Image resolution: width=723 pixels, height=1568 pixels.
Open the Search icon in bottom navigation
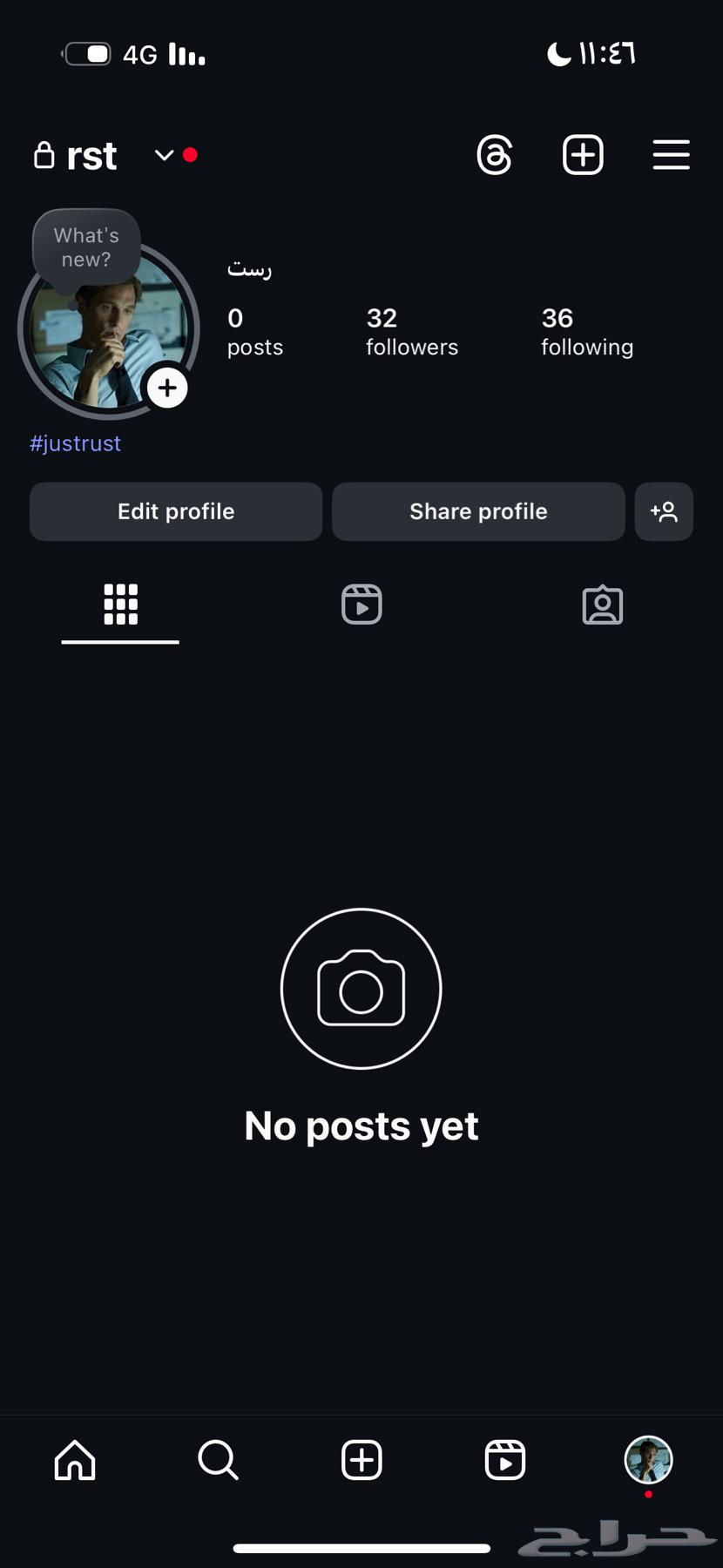tap(218, 1461)
